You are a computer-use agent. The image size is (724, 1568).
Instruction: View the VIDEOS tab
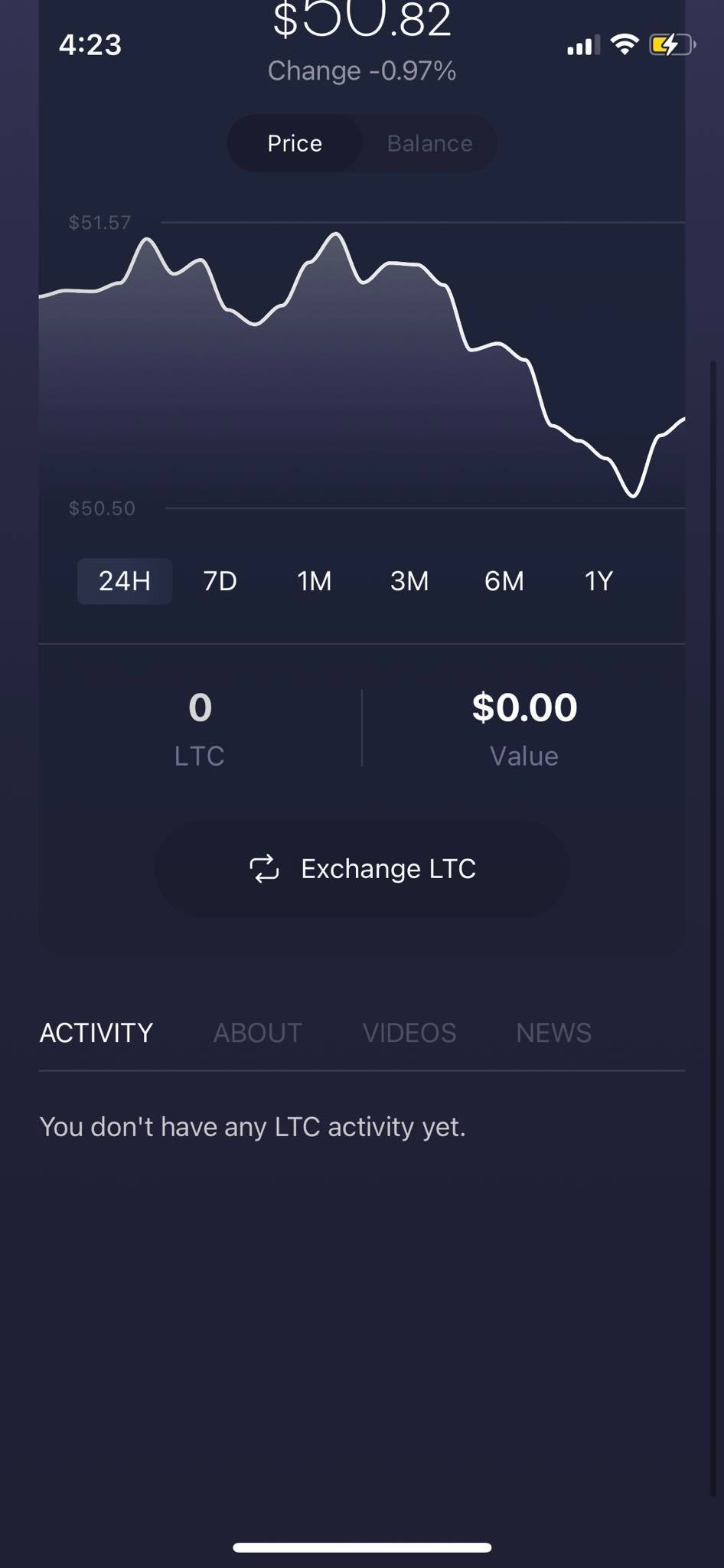pos(409,1033)
